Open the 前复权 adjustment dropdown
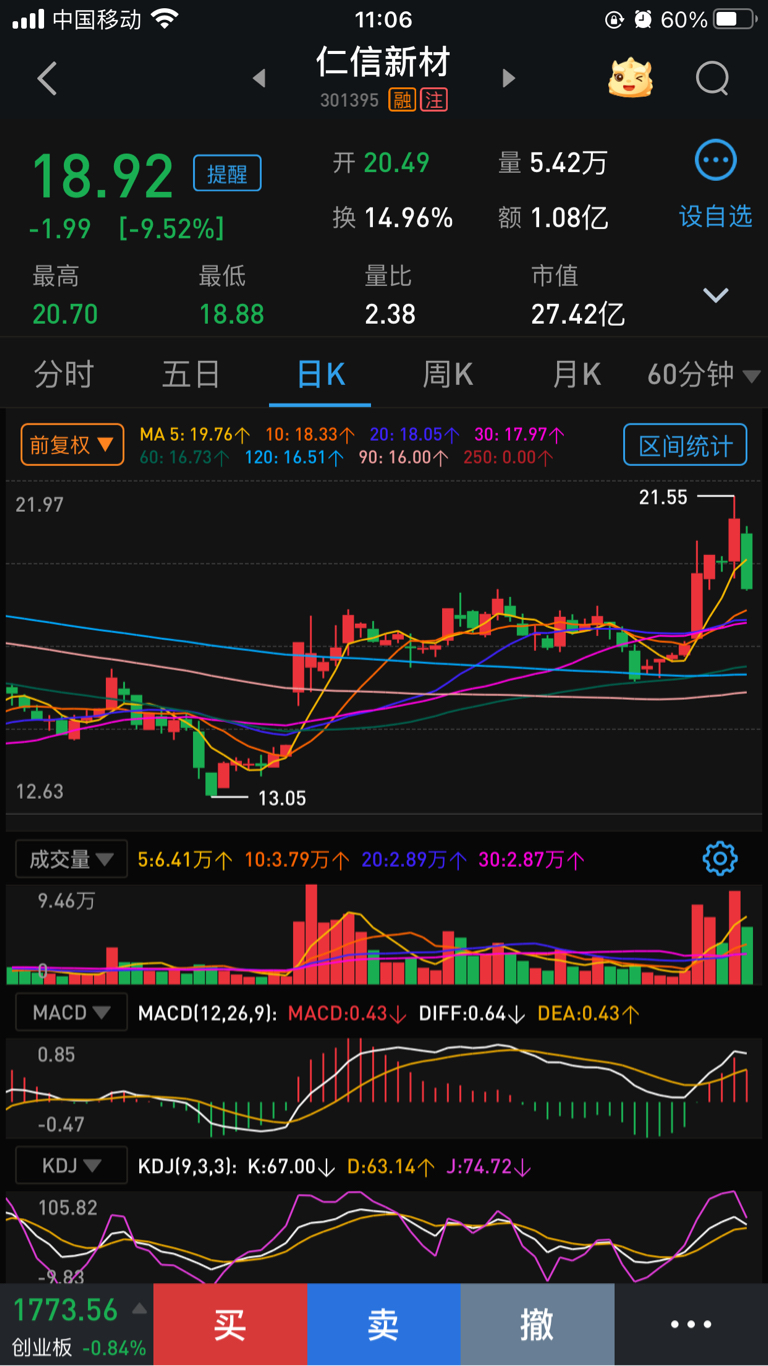Viewport: 768px width, 1366px height. (72, 445)
